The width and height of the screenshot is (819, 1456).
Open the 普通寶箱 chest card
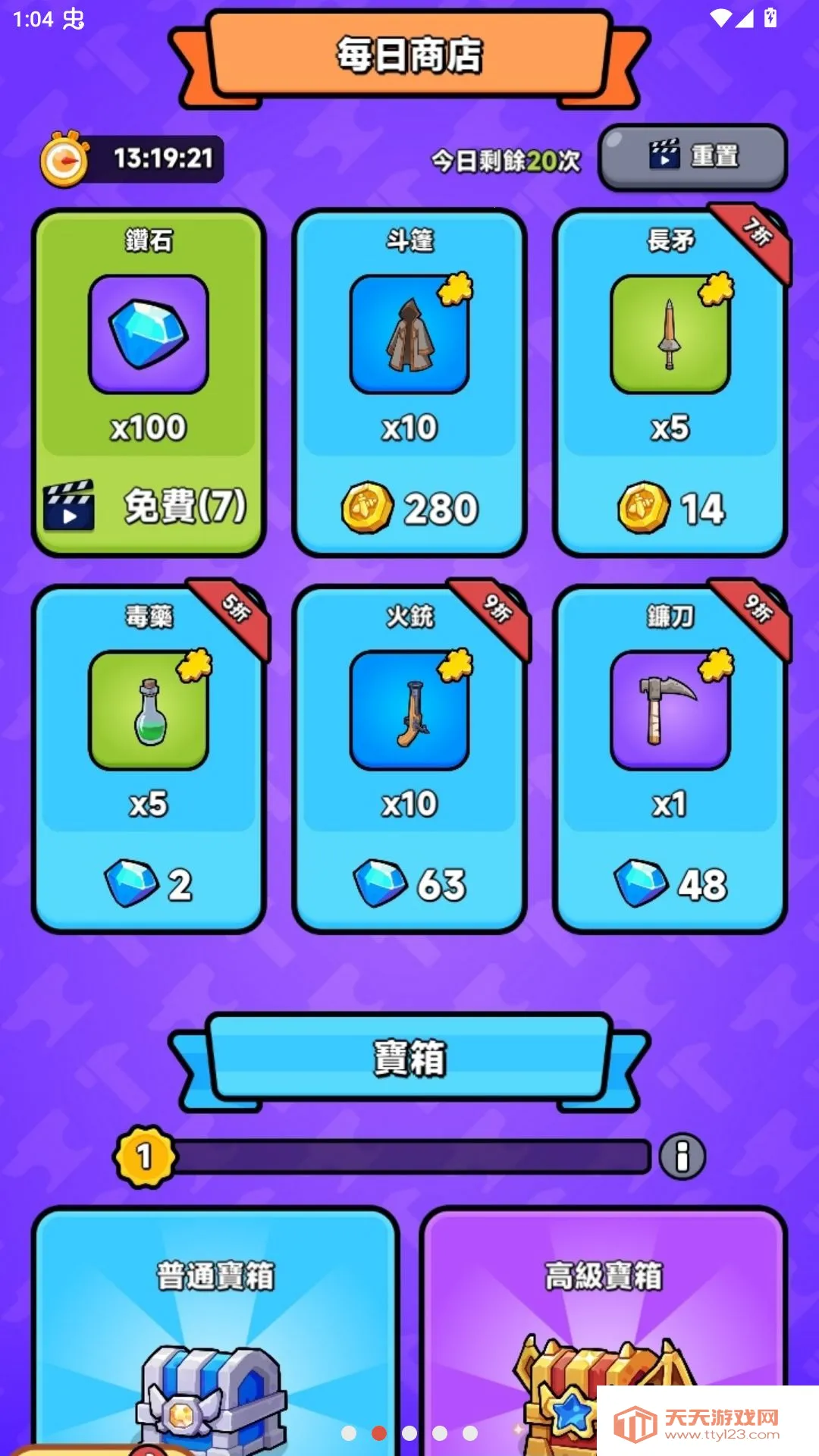coord(216,1331)
